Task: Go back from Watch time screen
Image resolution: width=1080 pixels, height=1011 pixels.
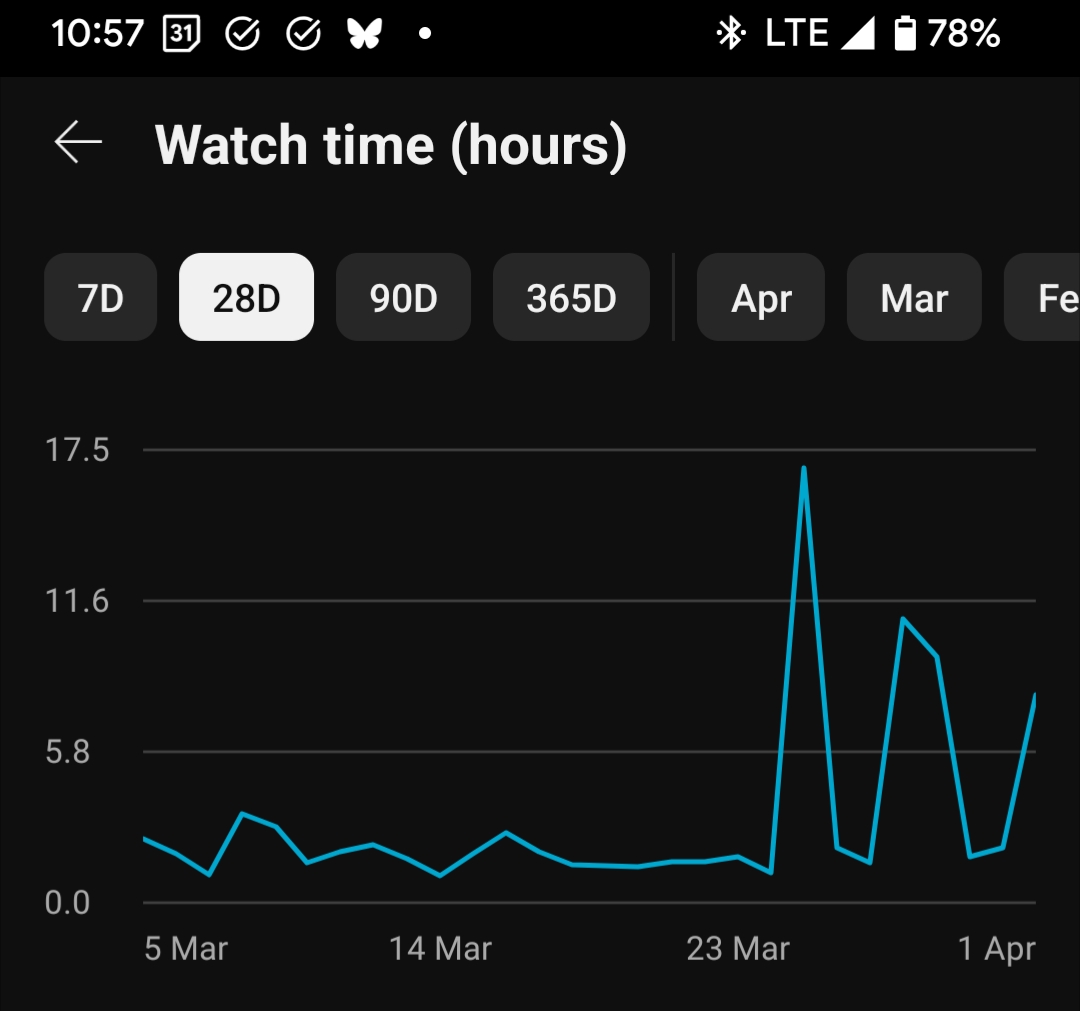Action: coord(78,143)
